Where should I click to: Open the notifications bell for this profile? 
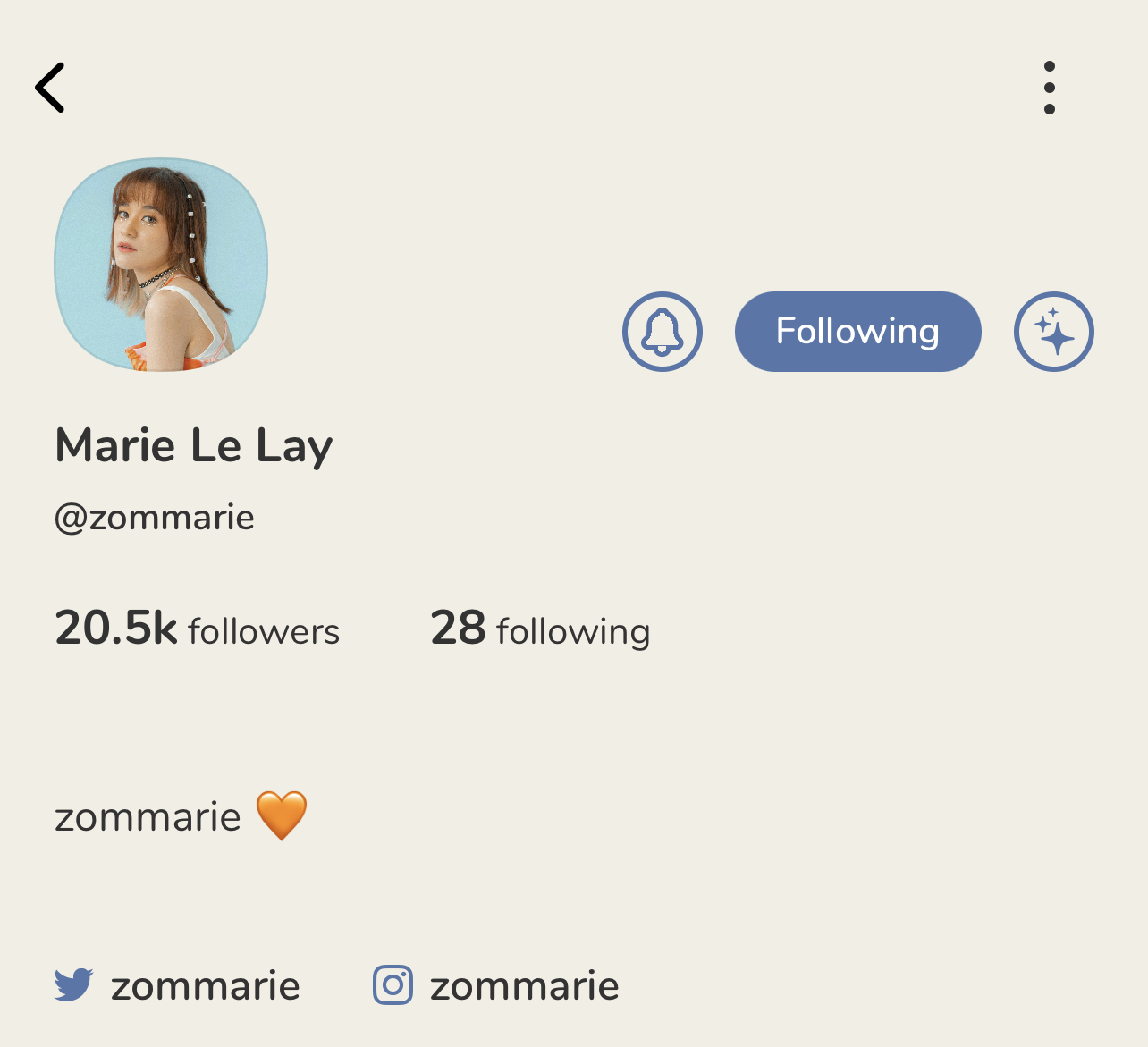(663, 332)
